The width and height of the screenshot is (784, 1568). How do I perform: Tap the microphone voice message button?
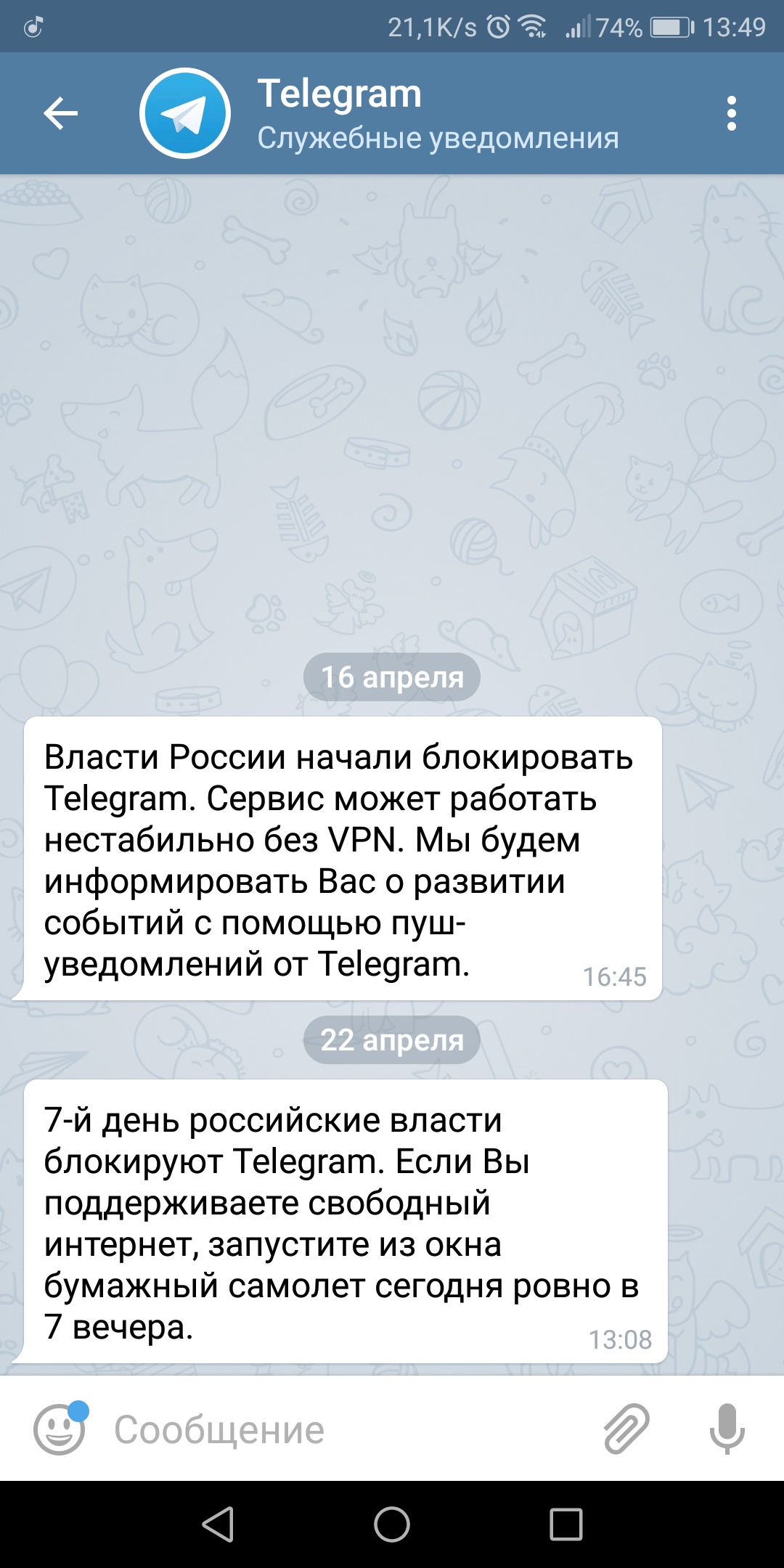[x=727, y=1429]
